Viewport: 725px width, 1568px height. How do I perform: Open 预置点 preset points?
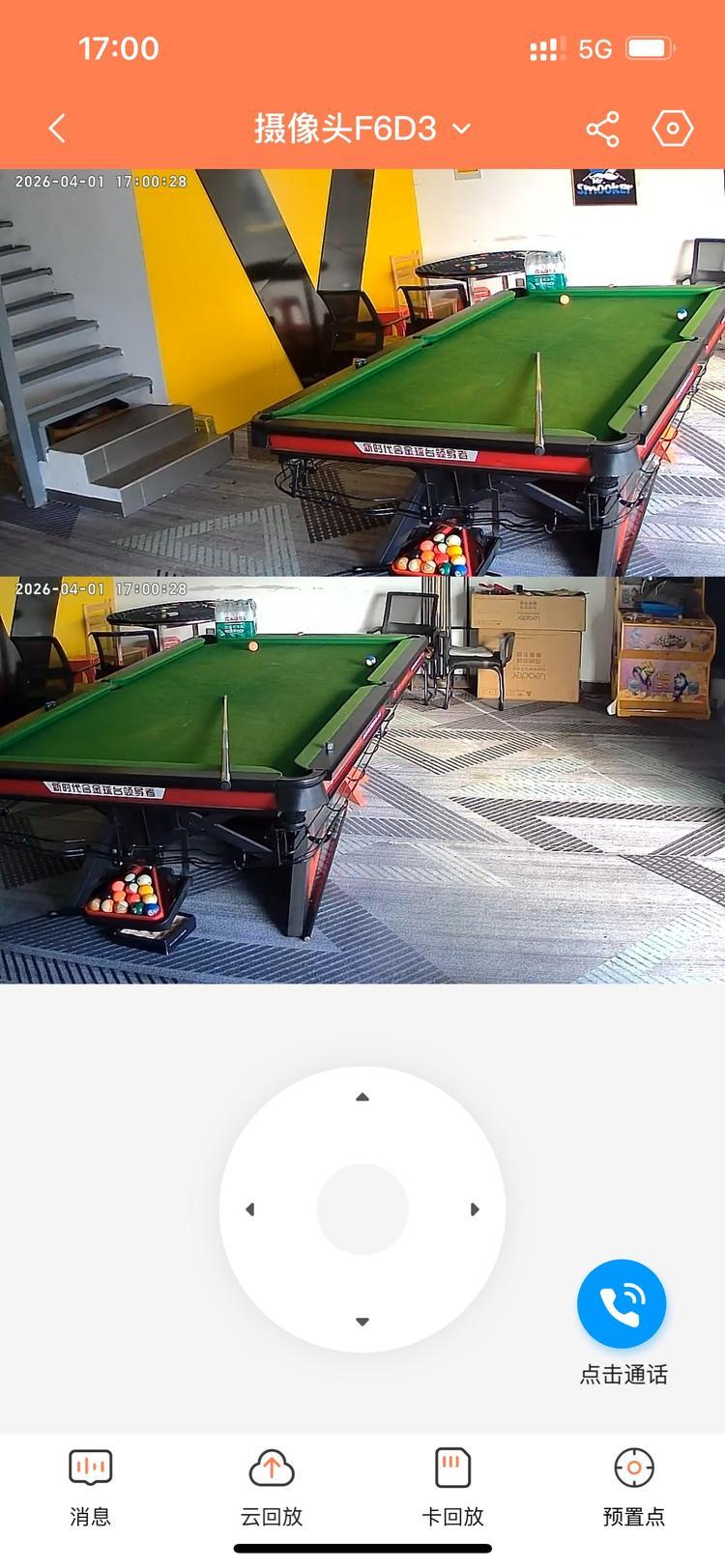tap(634, 1487)
